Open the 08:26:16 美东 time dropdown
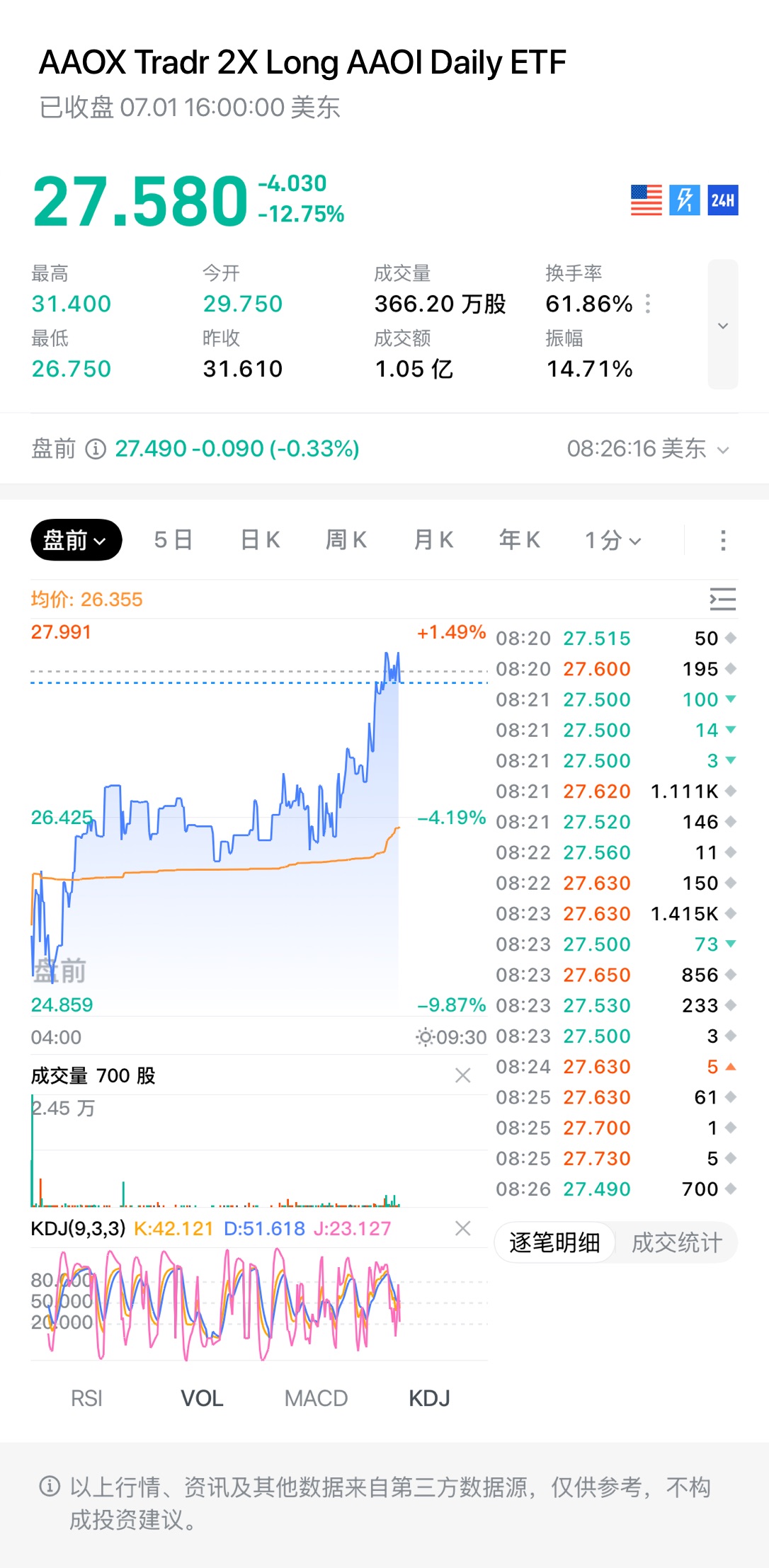Viewport: 769px width, 1568px height. (647, 449)
